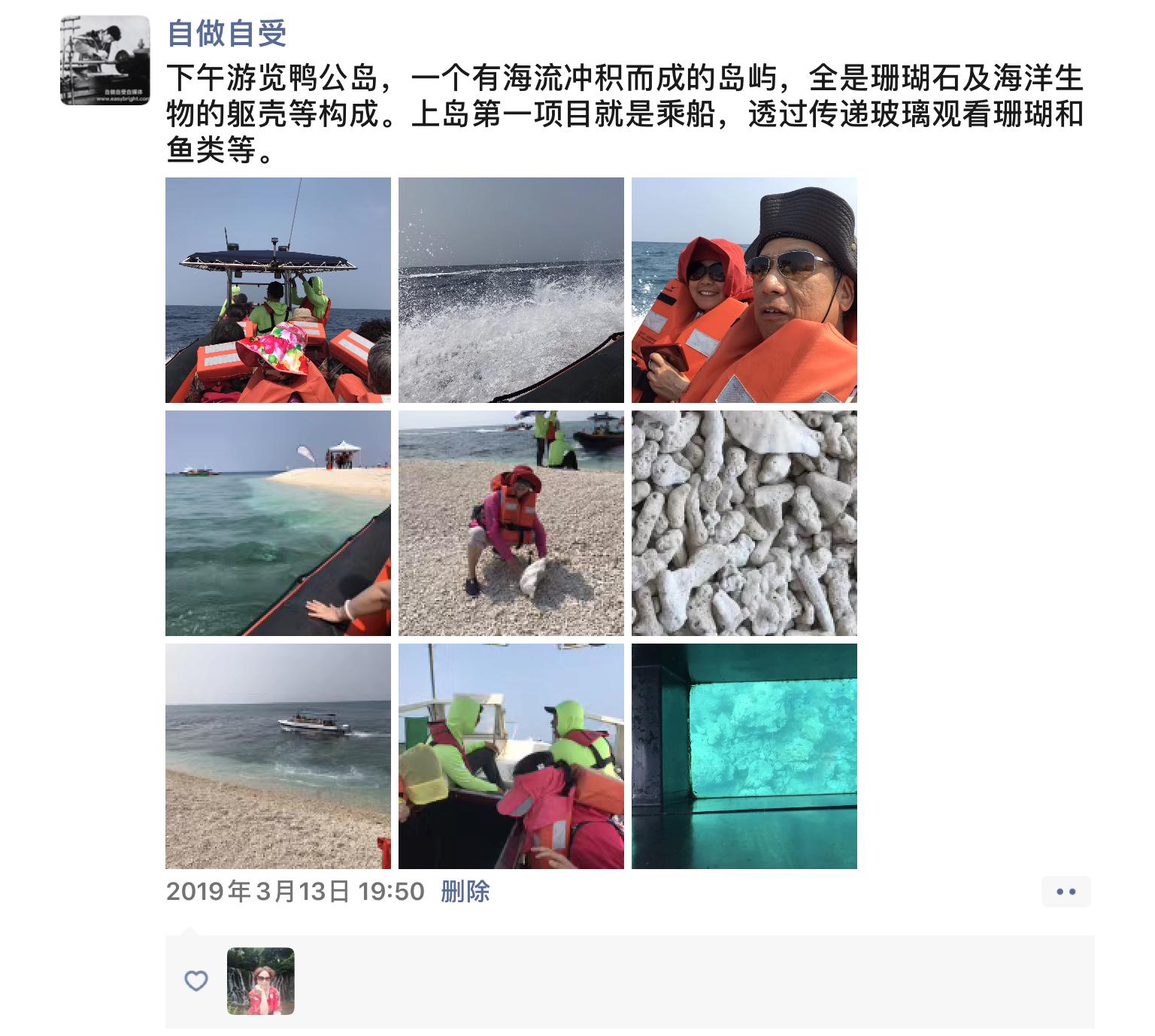Delete this post with 删除
The height and width of the screenshot is (1036, 1155).
pos(465,892)
